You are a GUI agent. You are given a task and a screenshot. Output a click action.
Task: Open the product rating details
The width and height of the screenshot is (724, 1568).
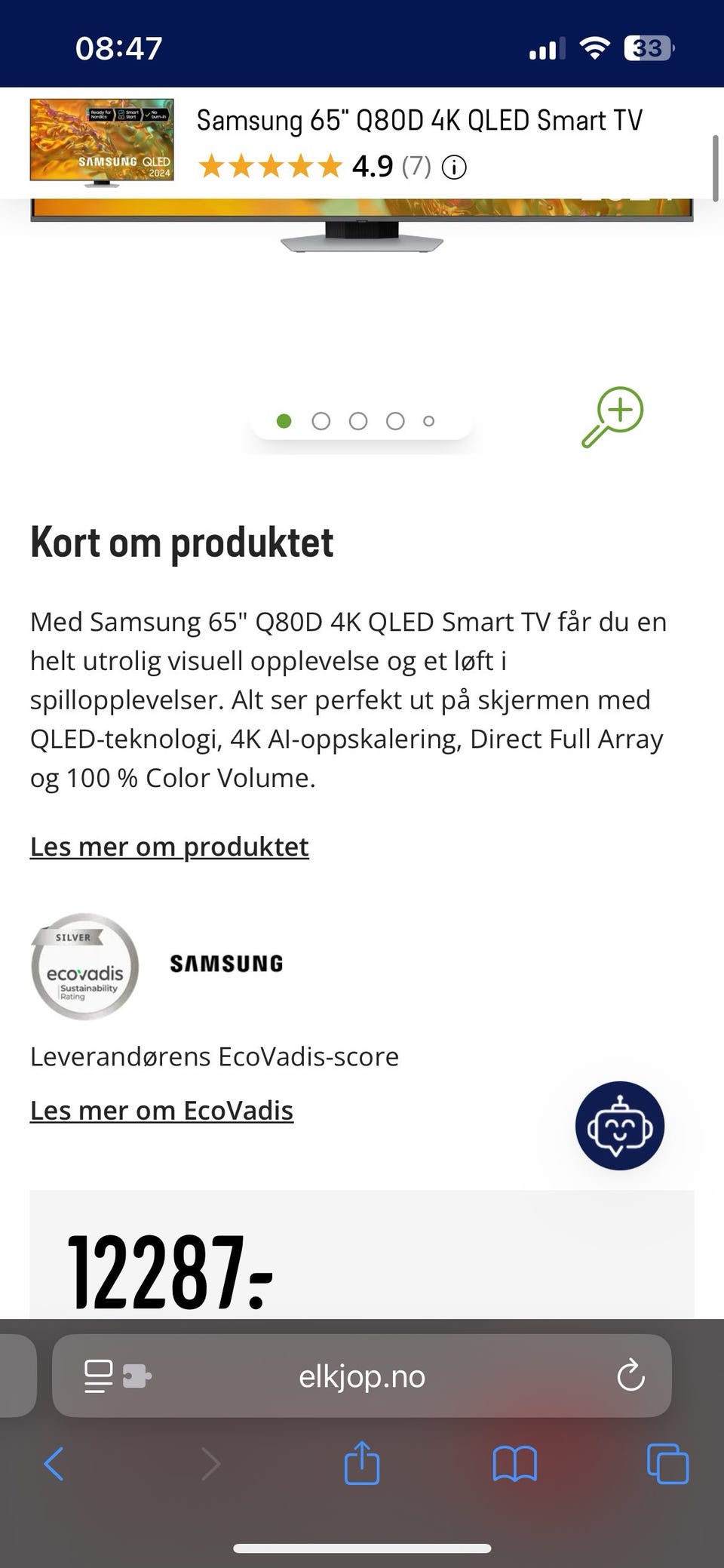(313, 167)
